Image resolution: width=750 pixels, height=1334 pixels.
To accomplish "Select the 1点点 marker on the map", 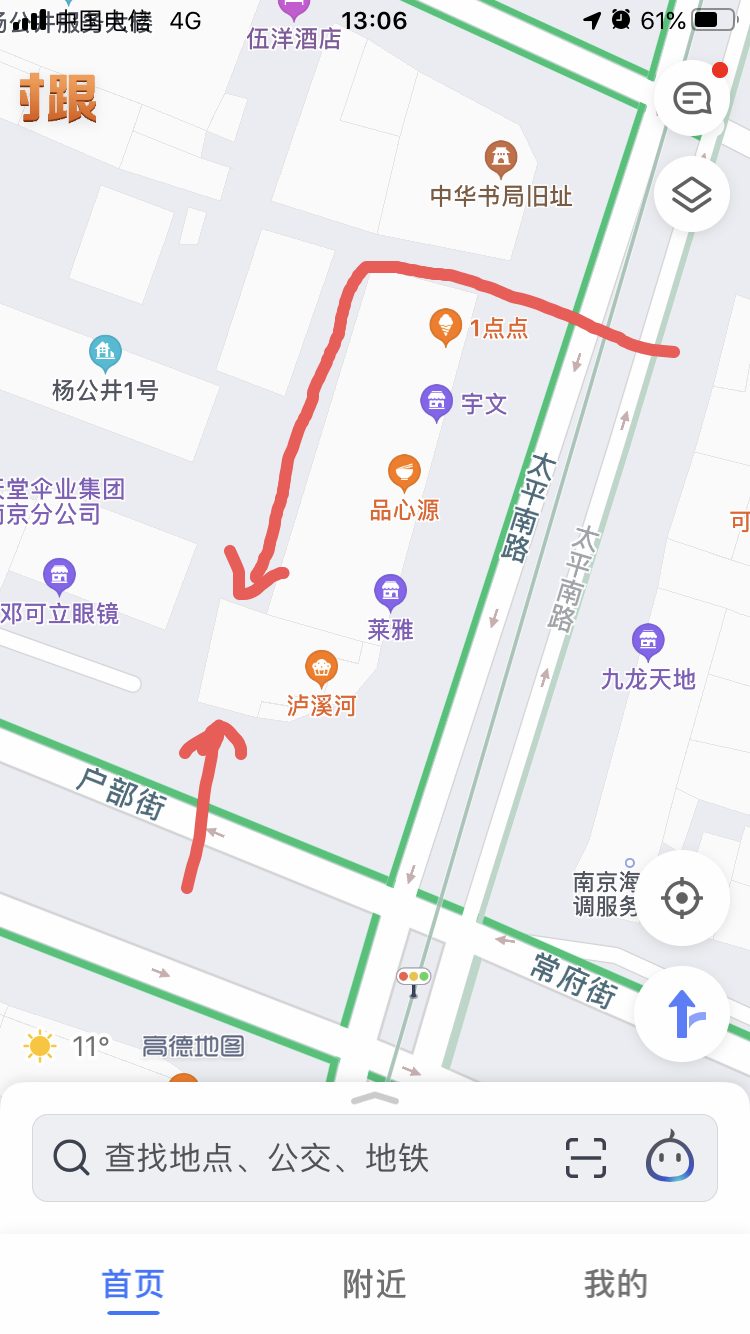I will pos(445,326).
